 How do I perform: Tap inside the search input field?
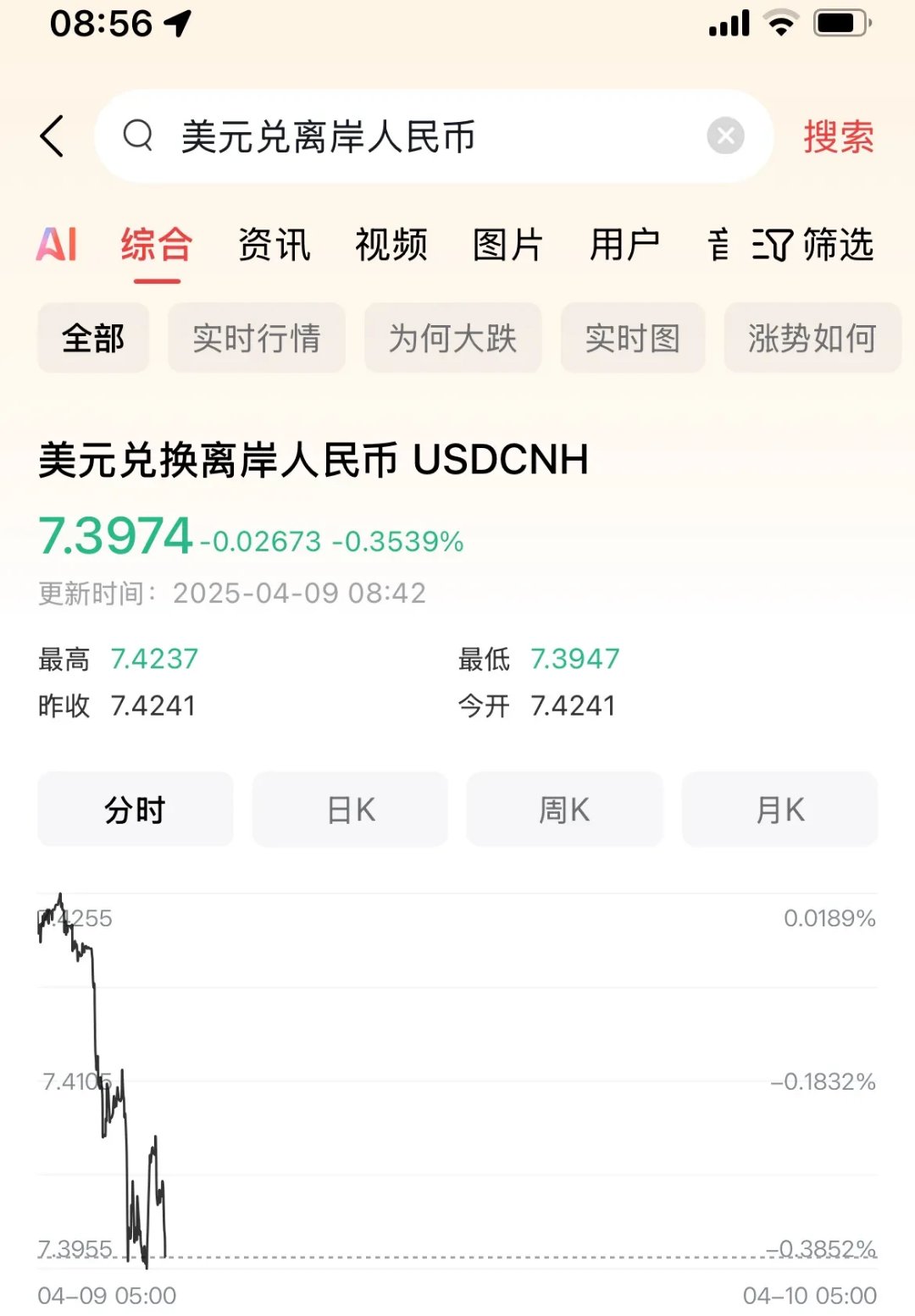pyautogui.click(x=424, y=136)
